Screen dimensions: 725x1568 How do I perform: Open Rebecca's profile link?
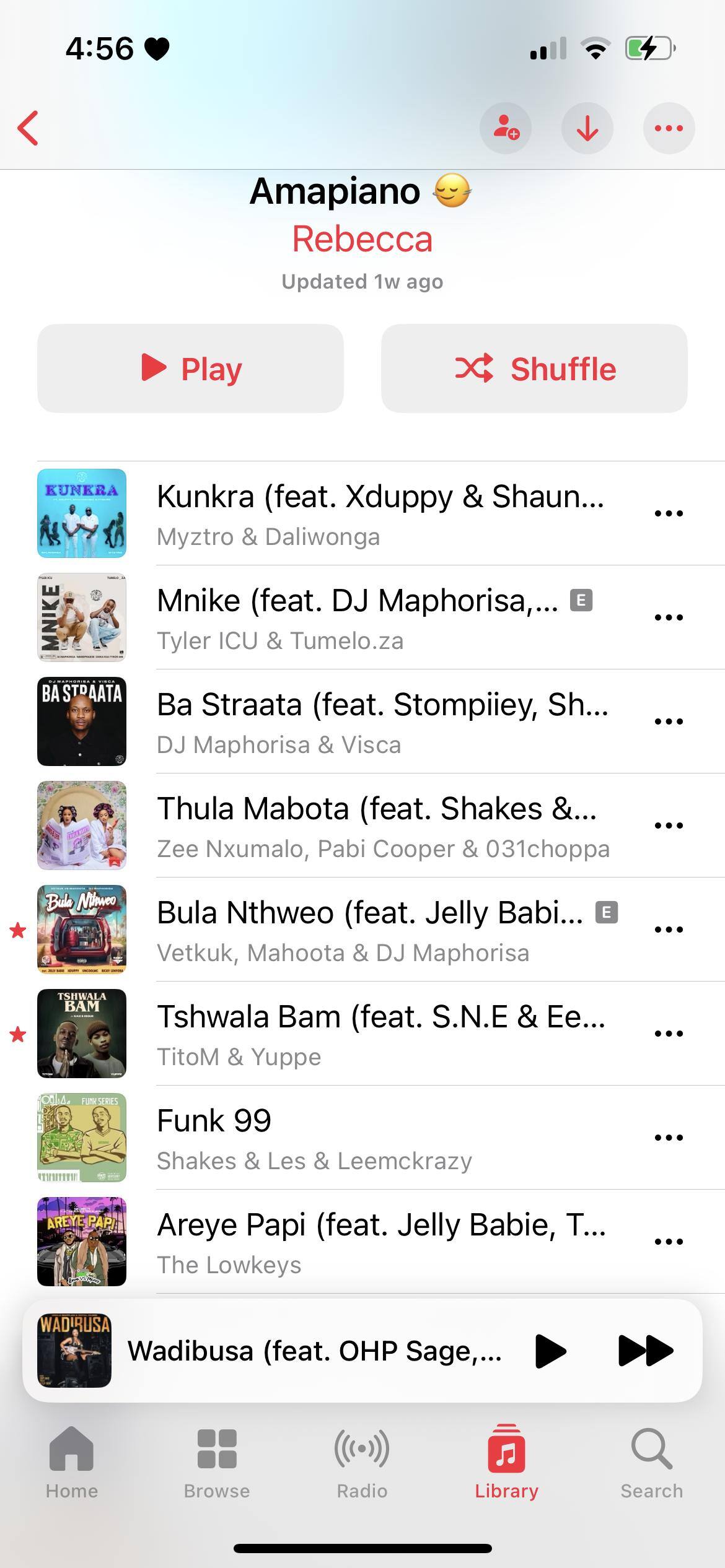[x=362, y=239]
